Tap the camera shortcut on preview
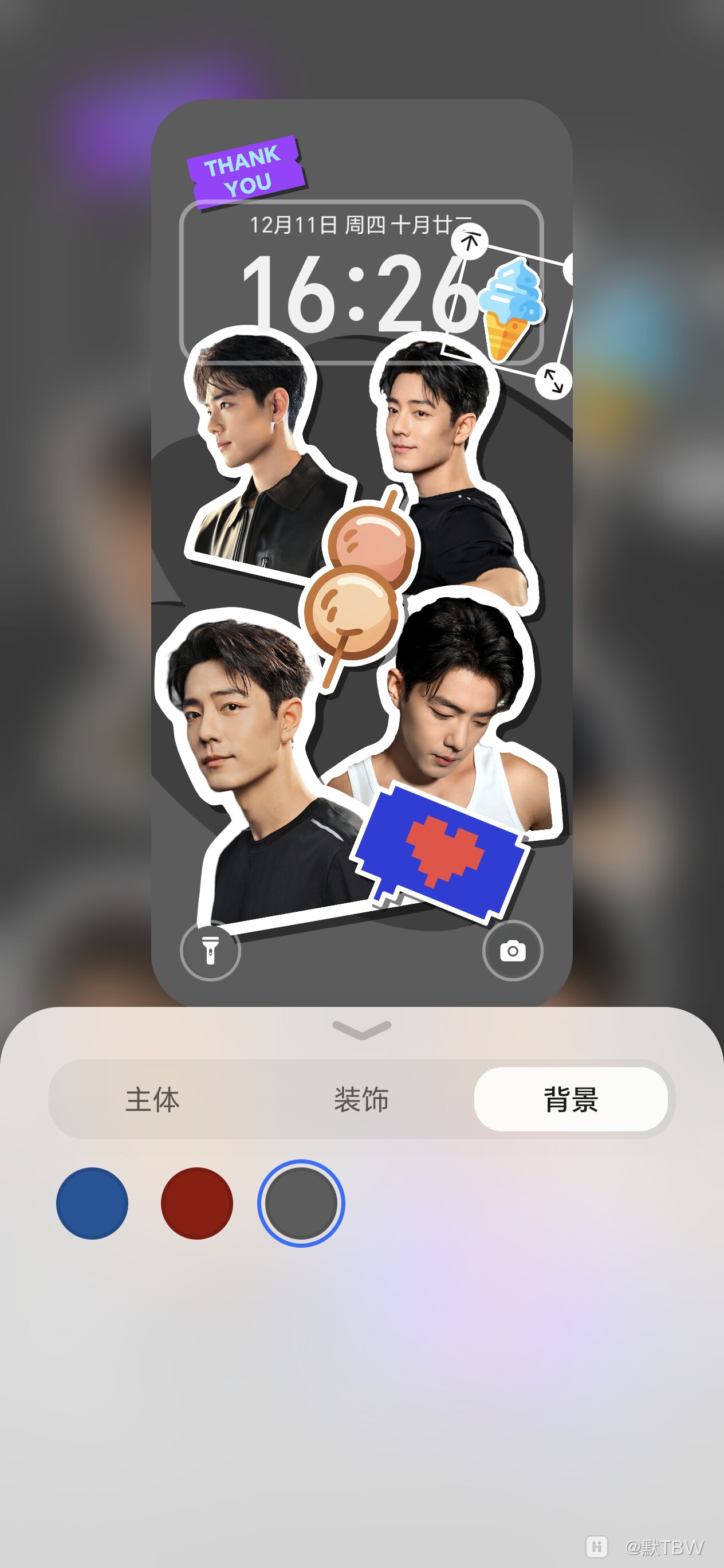This screenshot has width=724, height=1568. tap(513, 951)
